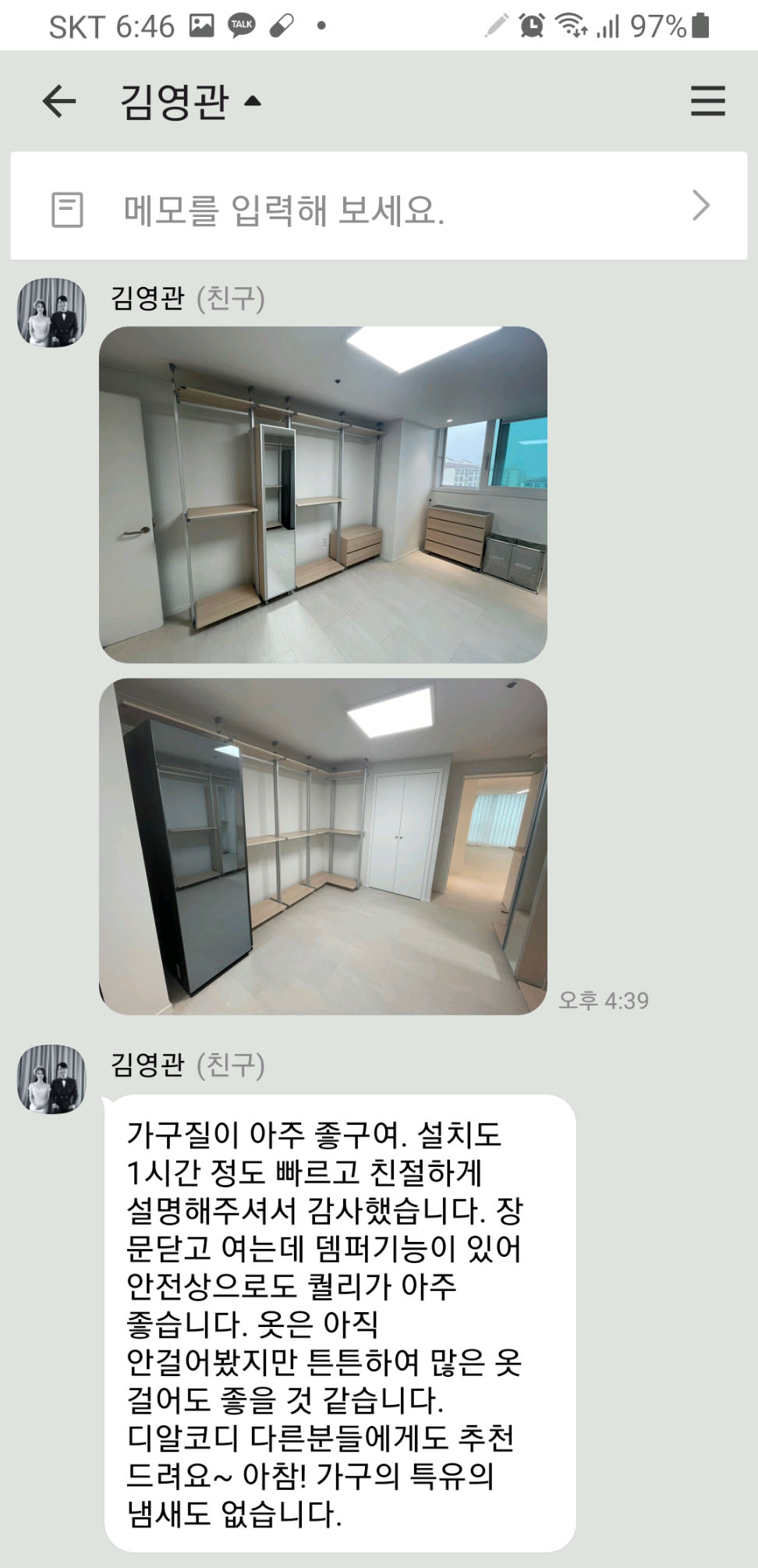Open 김영관's profile picture above the text message

click(51, 1079)
